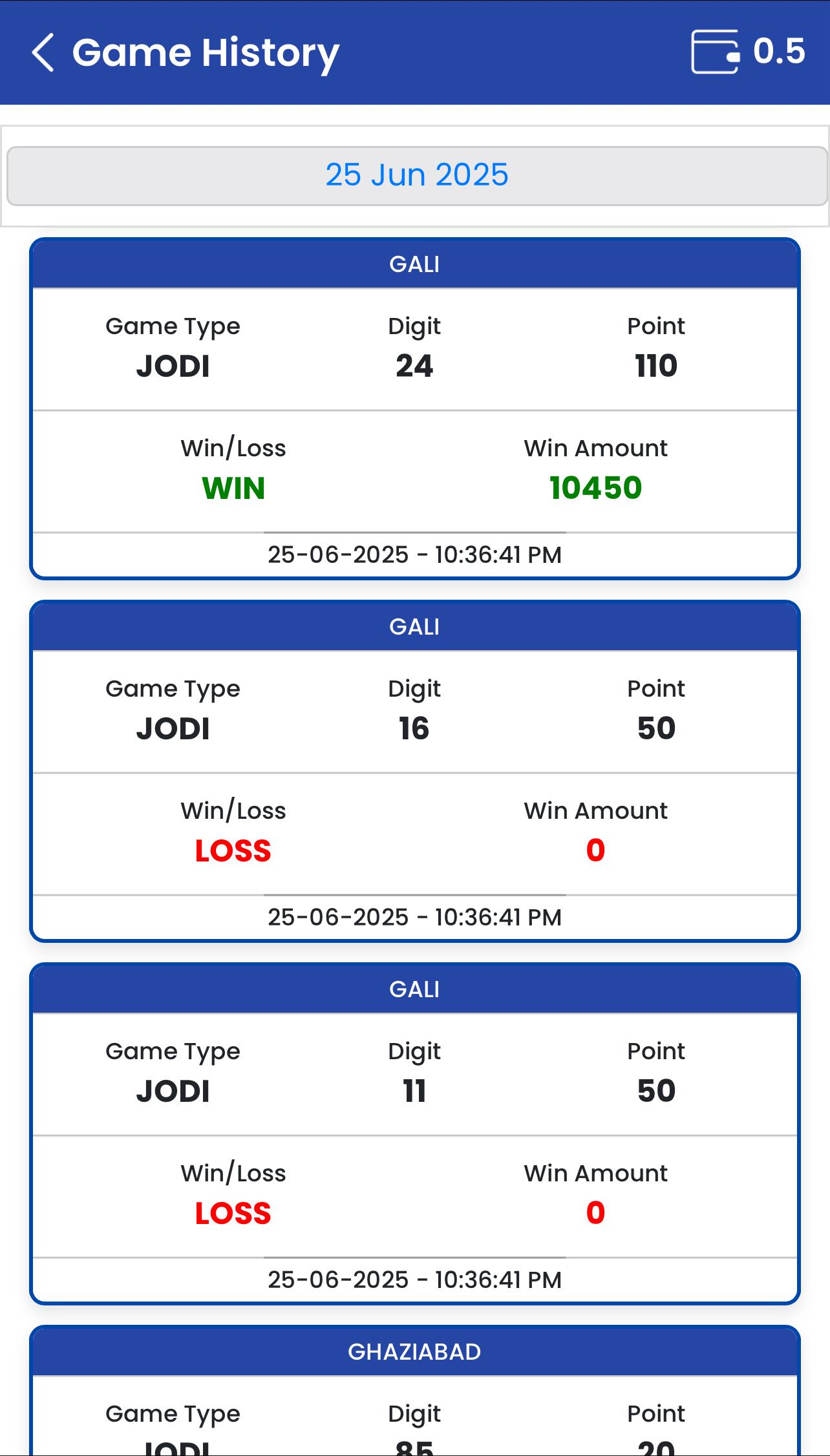Open the date picker showing 25 Jun 2025

(417, 176)
